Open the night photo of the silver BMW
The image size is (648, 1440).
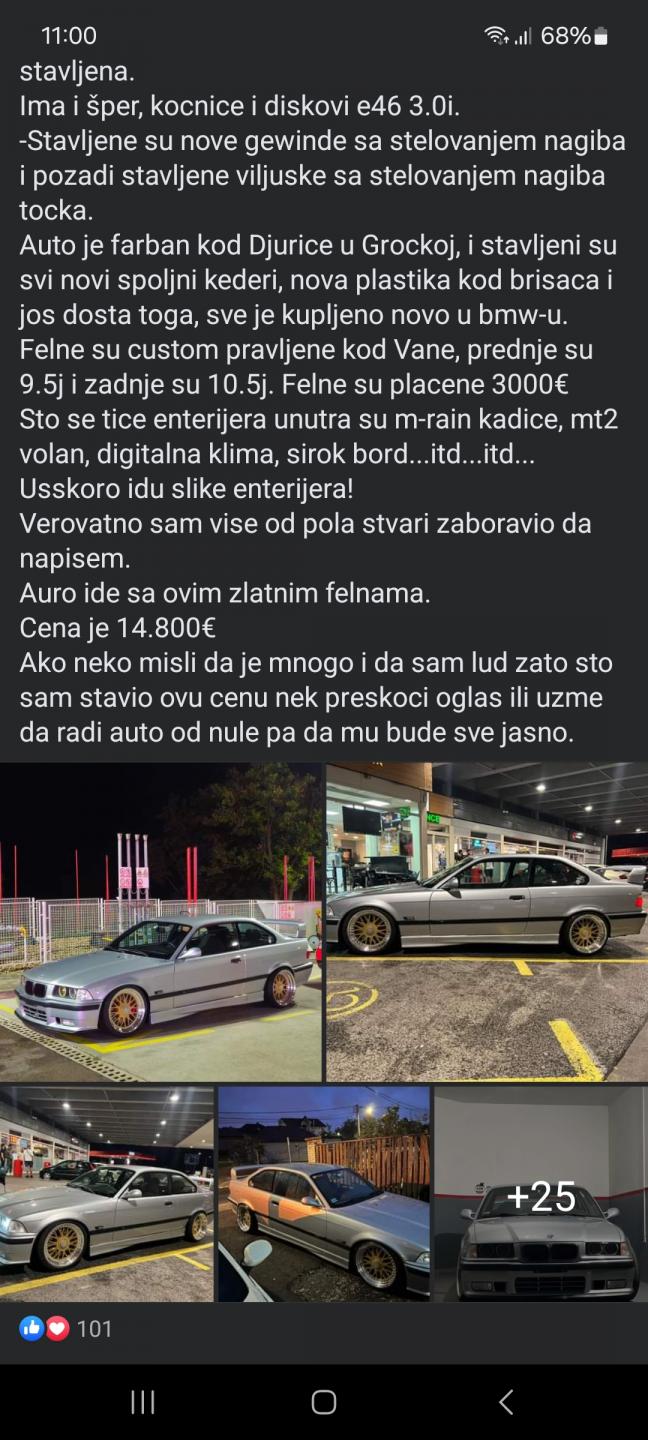[x=161, y=922]
